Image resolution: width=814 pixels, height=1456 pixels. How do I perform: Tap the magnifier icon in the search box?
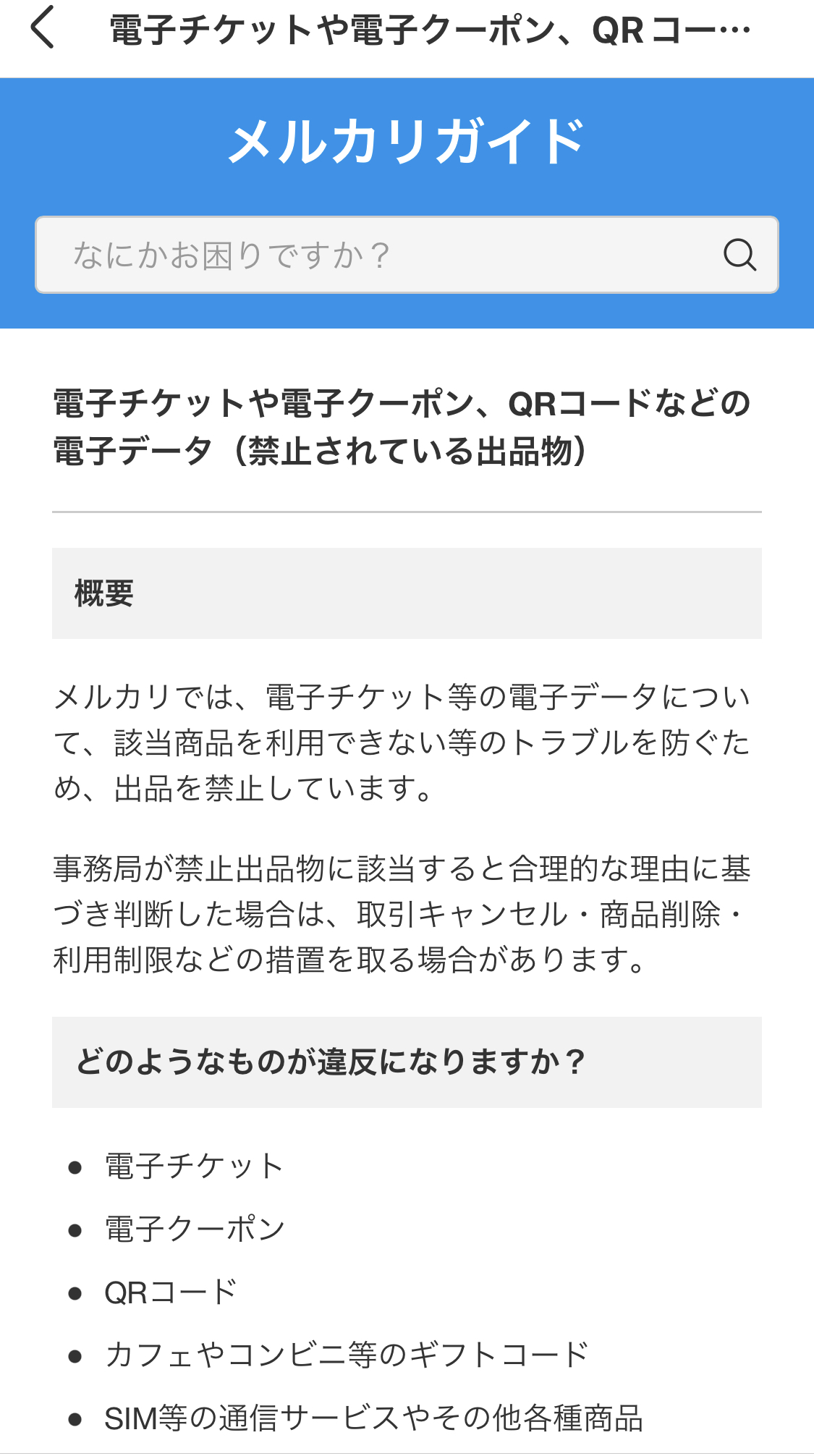pos(739,255)
